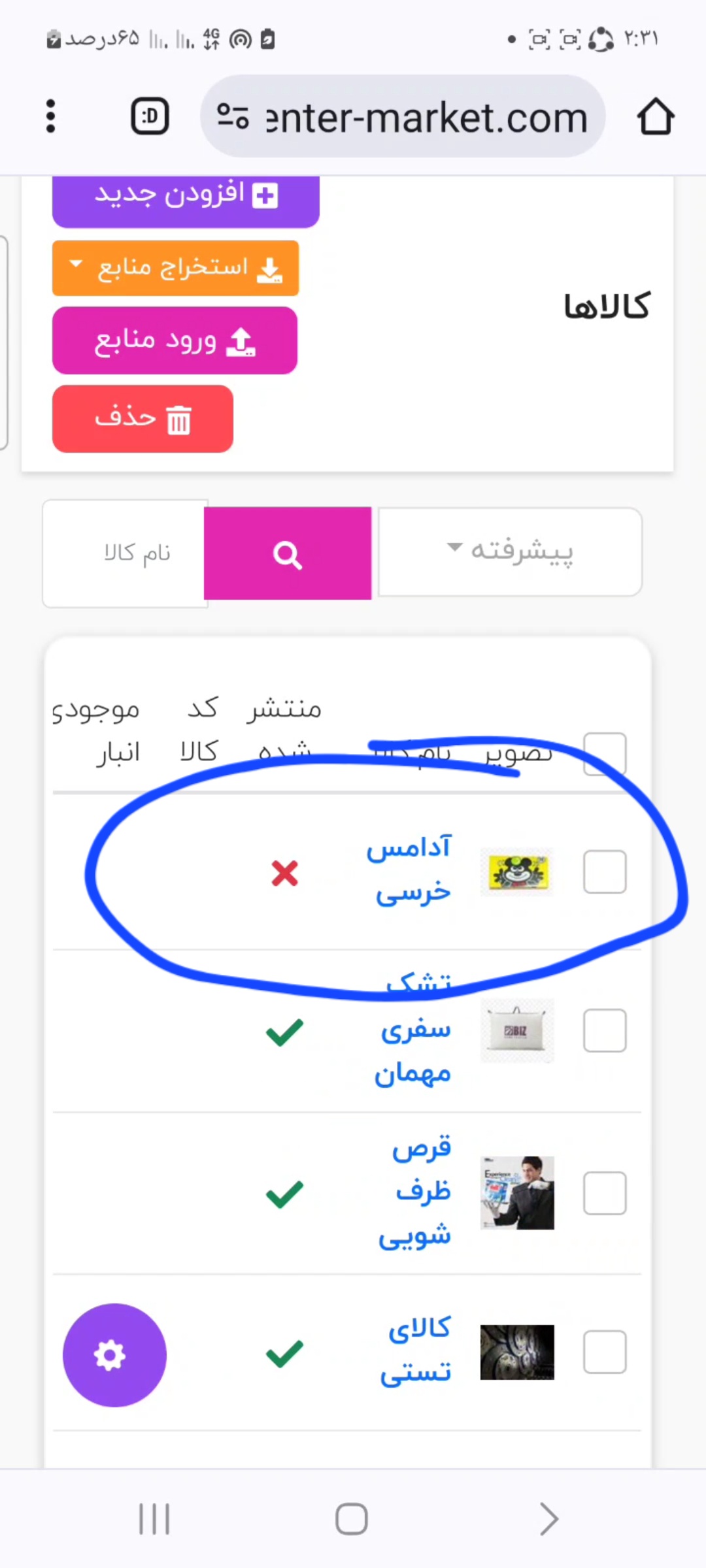Select the تشک سفری مهمان checkbox
Image resolution: width=706 pixels, height=1568 pixels.
click(605, 1030)
